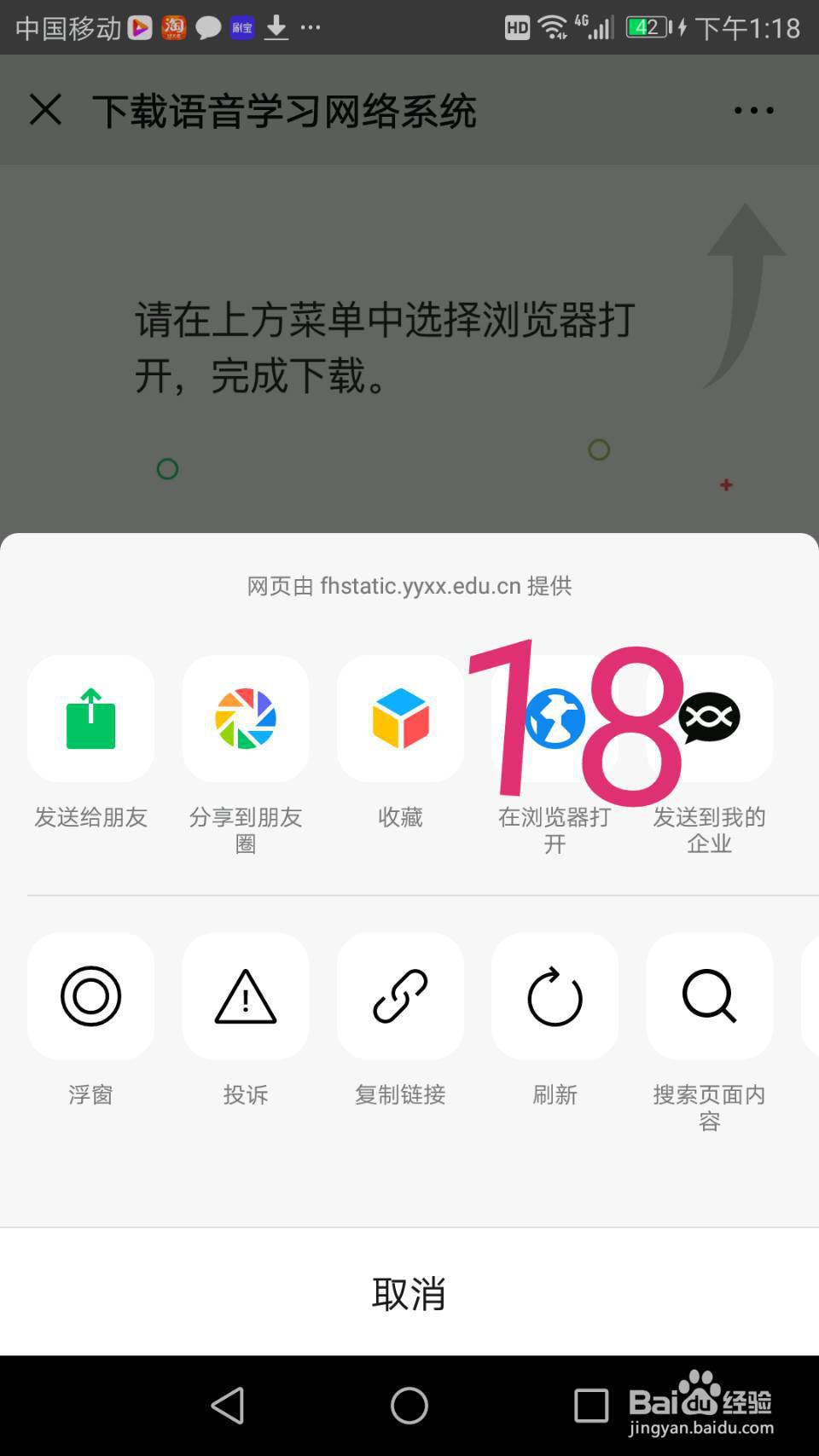Viewport: 819px width, 1456px height.
Task: Tap the 搜索页面内容 magnifier icon
Action: click(709, 995)
